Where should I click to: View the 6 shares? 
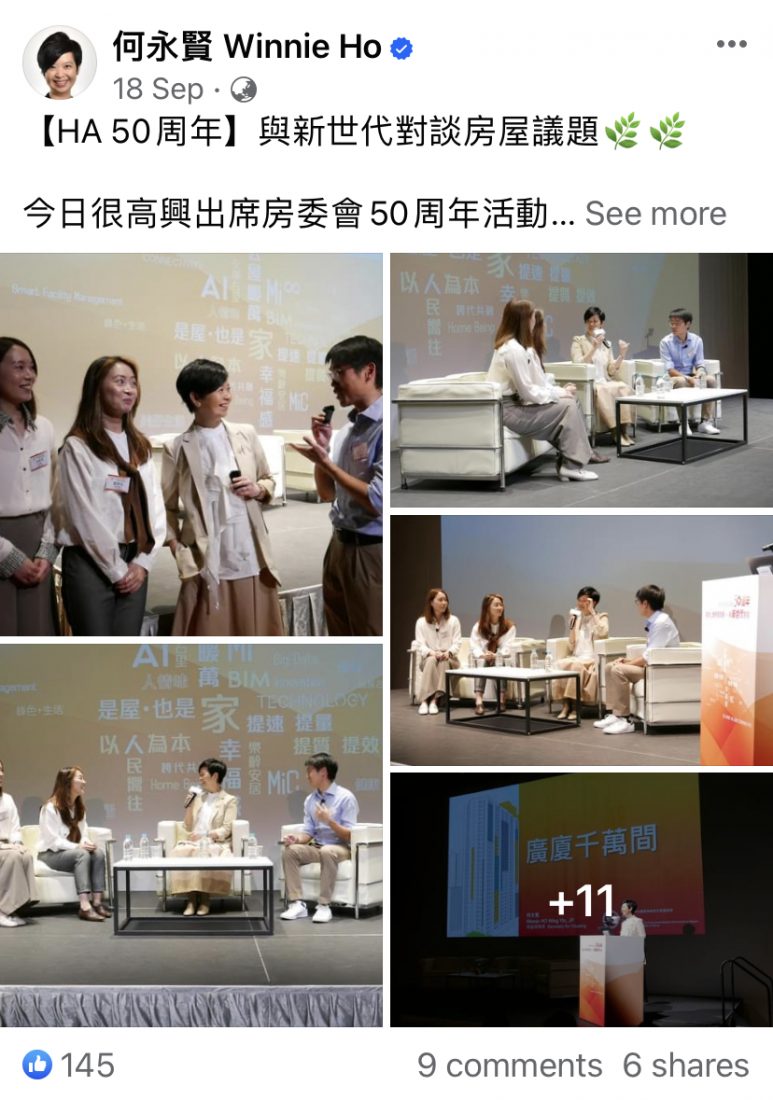(685, 1065)
